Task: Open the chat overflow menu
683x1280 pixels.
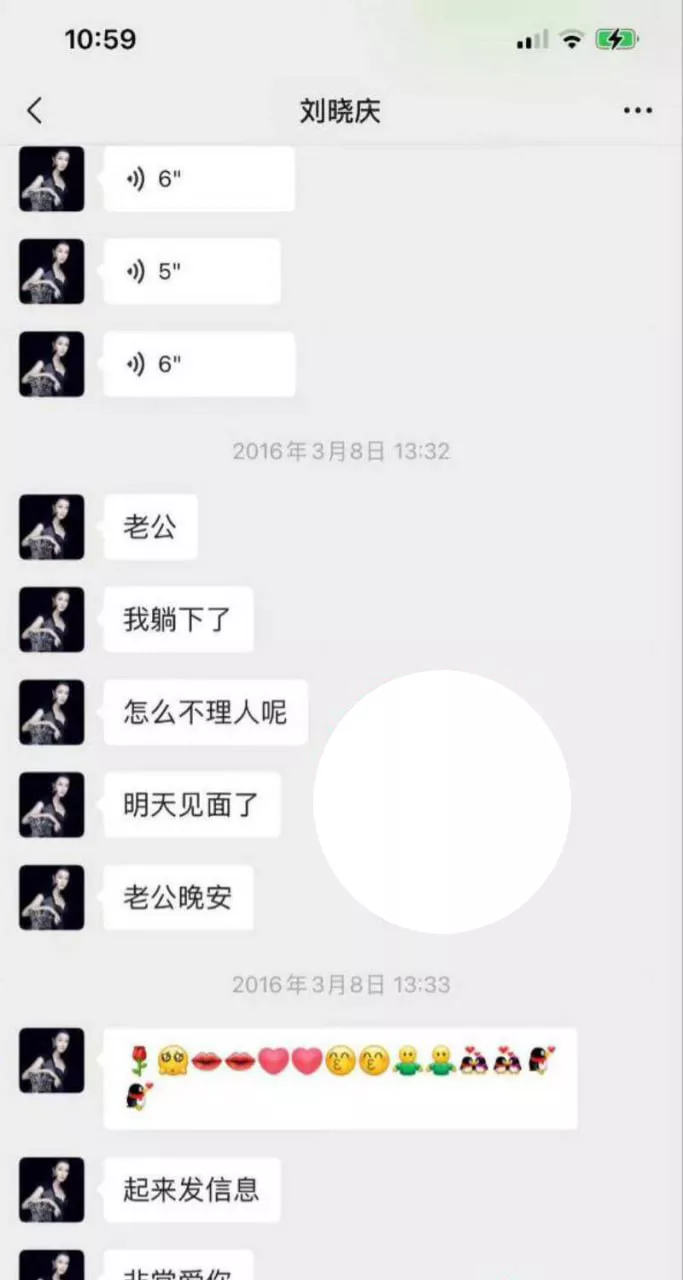Action: click(637, 110)
